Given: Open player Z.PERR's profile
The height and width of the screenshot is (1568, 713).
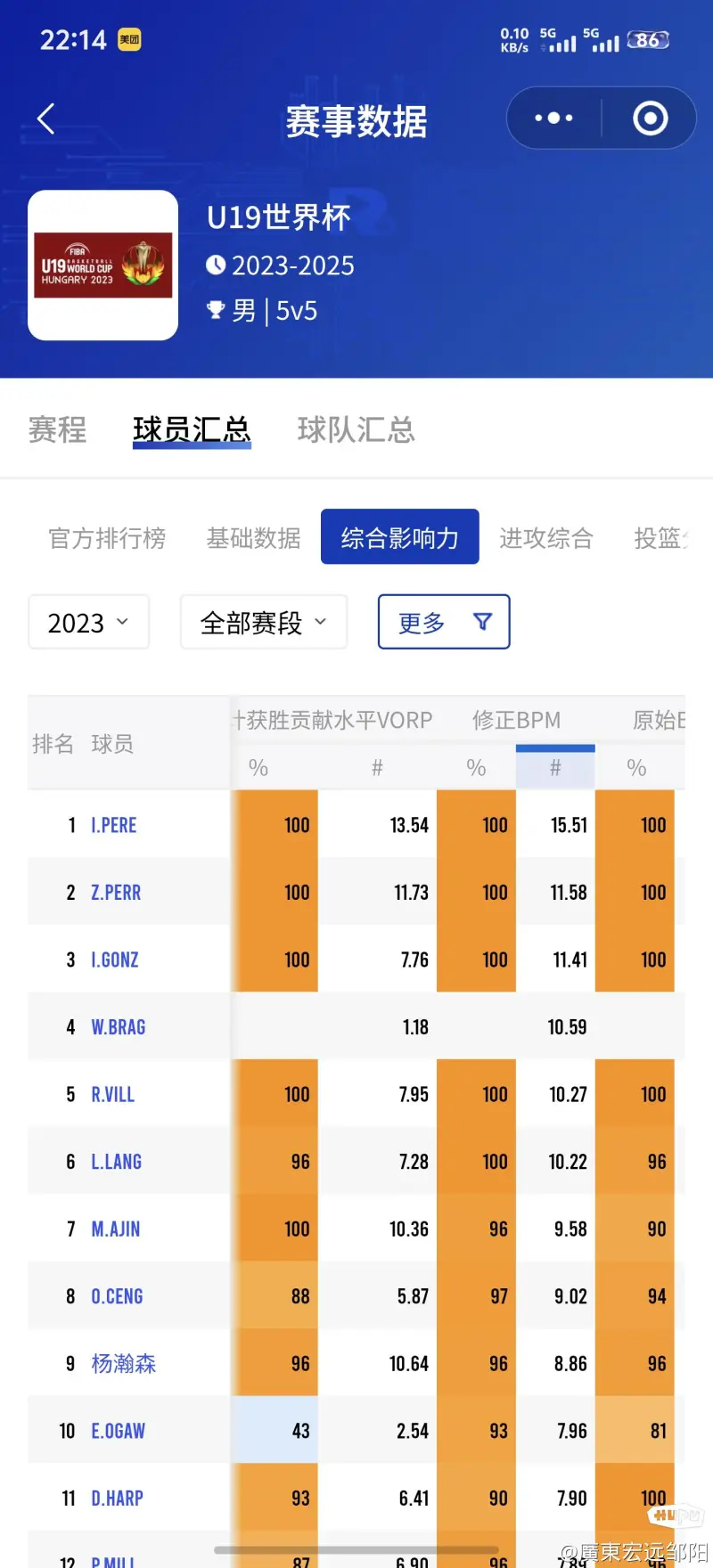Looking at the screenshot, I should point(116,893).
